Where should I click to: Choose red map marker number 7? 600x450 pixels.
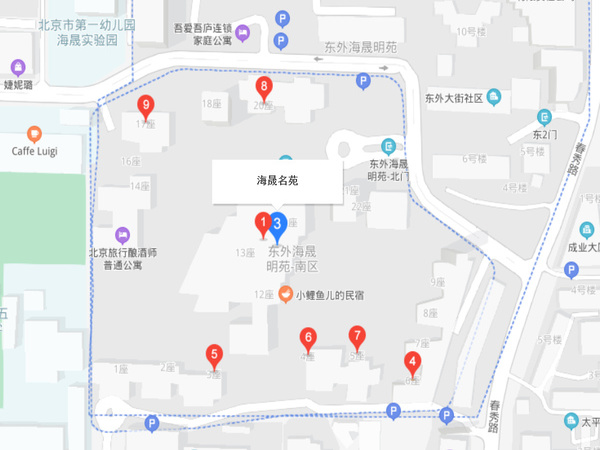357,337
